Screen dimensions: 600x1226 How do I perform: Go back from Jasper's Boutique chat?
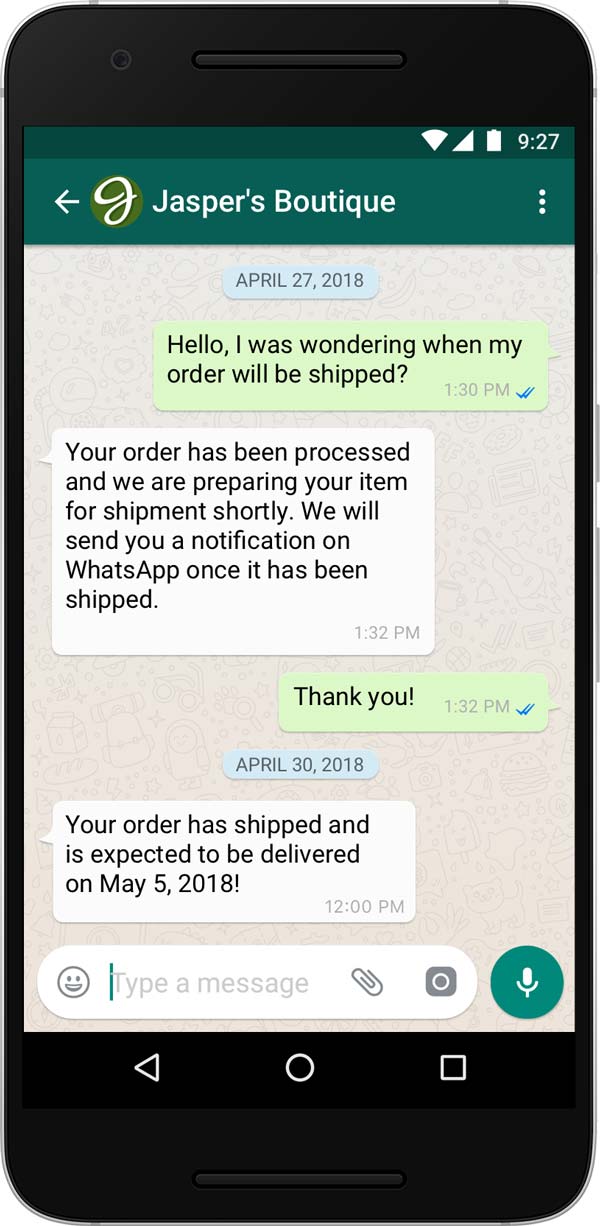66,202
